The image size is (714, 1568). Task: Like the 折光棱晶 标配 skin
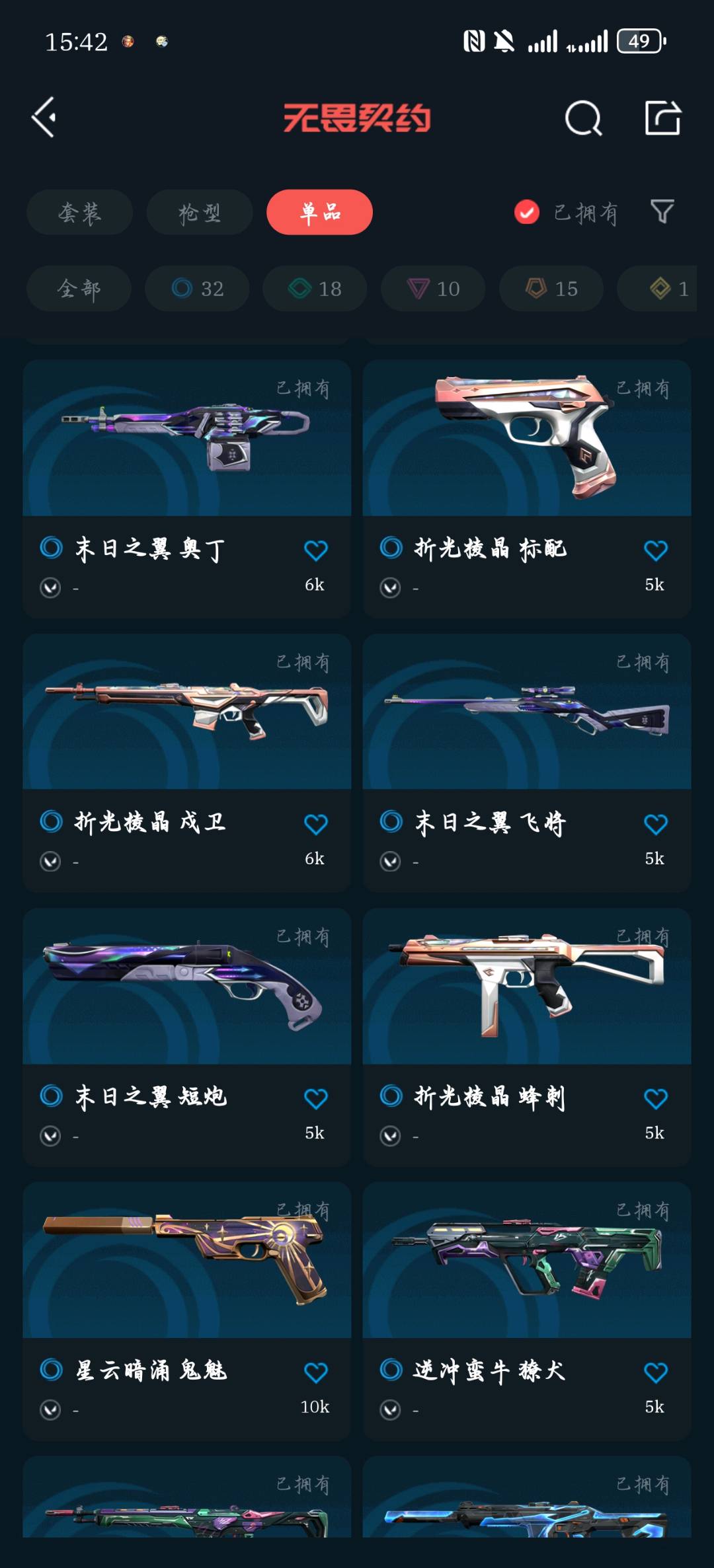[x=655, y=550]
